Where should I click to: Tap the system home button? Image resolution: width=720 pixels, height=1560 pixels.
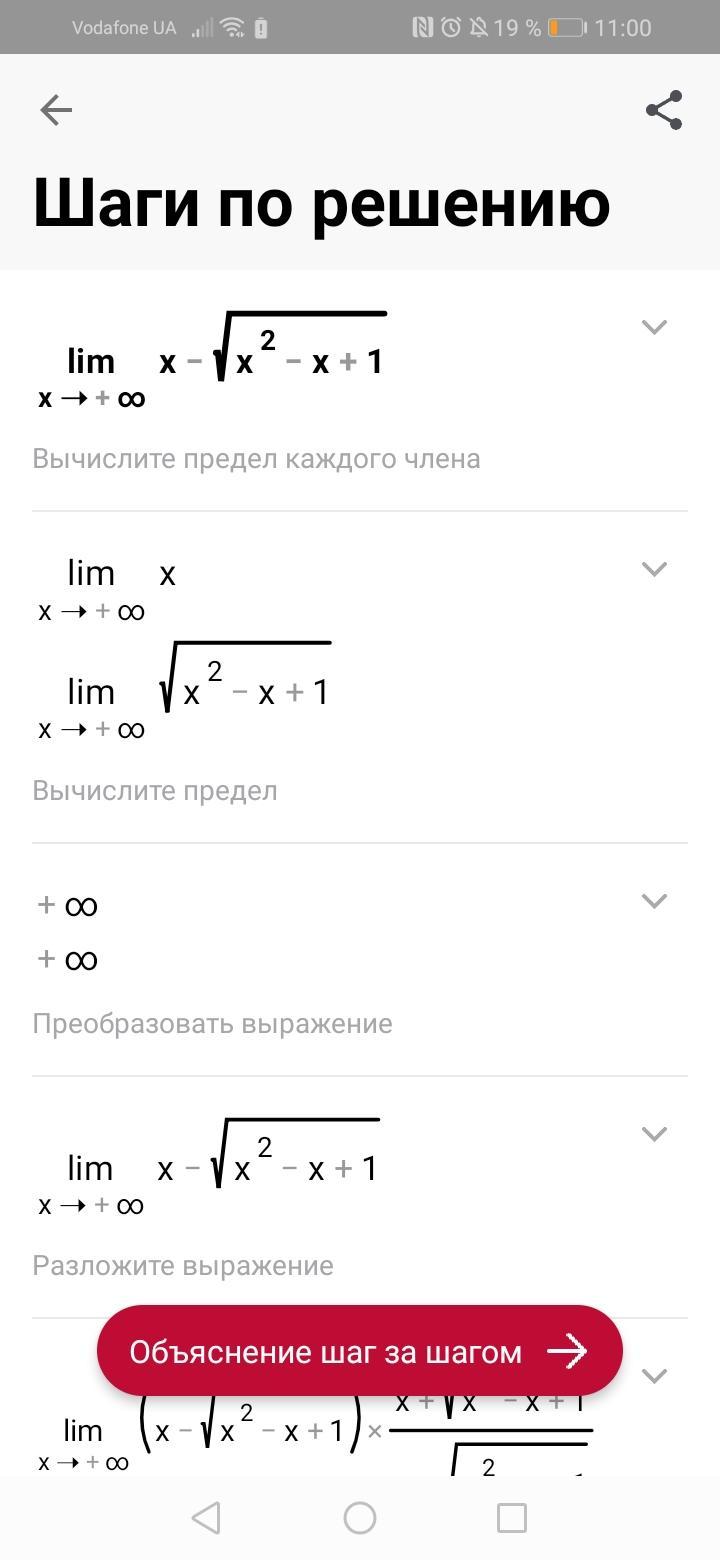coord(360,1518)
